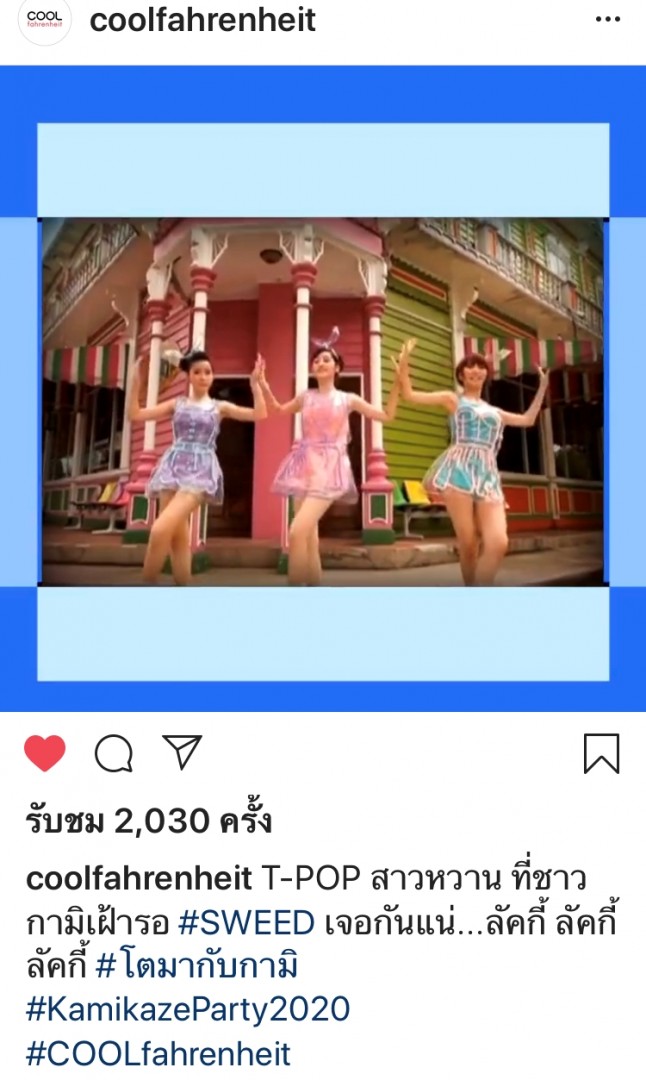Unlike the post via the red heart
This screenshot has width=646, height=1080.
tap(45, 754)
